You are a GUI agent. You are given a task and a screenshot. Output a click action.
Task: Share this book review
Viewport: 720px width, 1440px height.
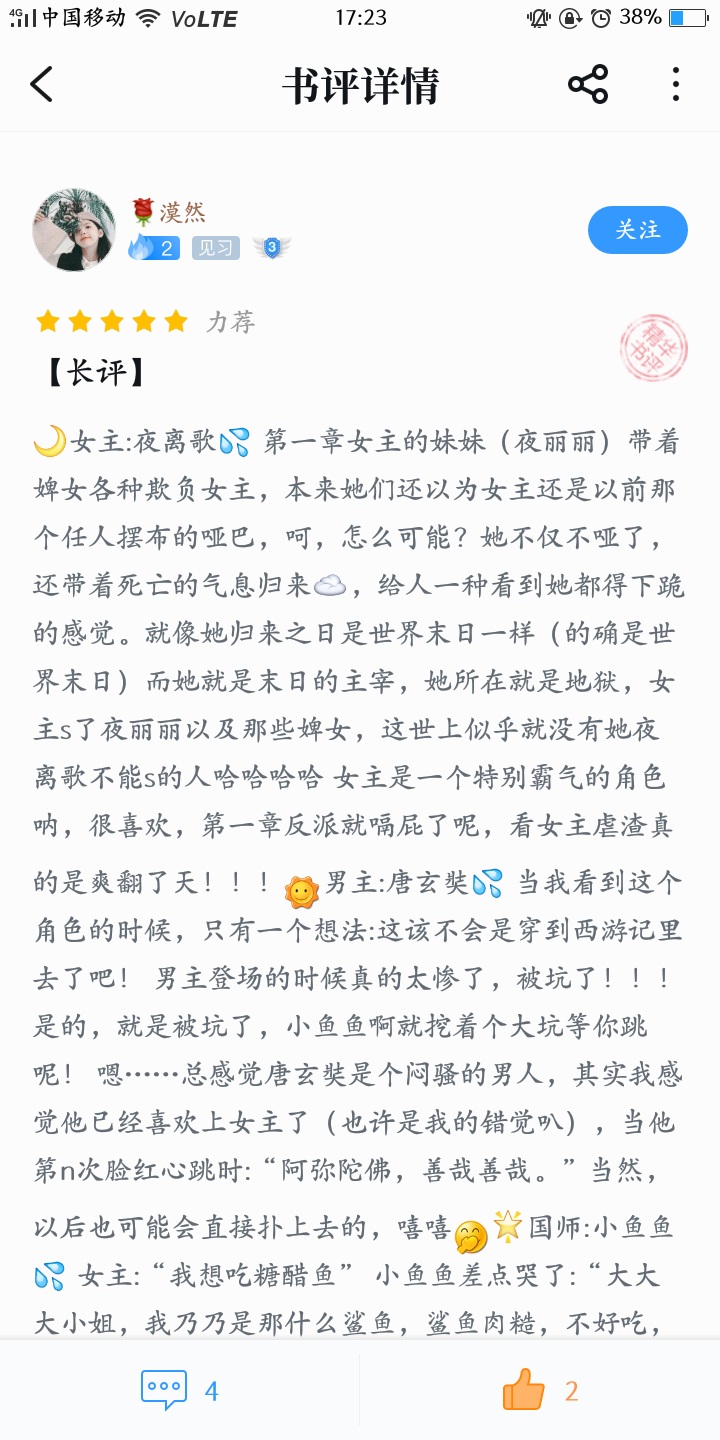pos(588,85)
